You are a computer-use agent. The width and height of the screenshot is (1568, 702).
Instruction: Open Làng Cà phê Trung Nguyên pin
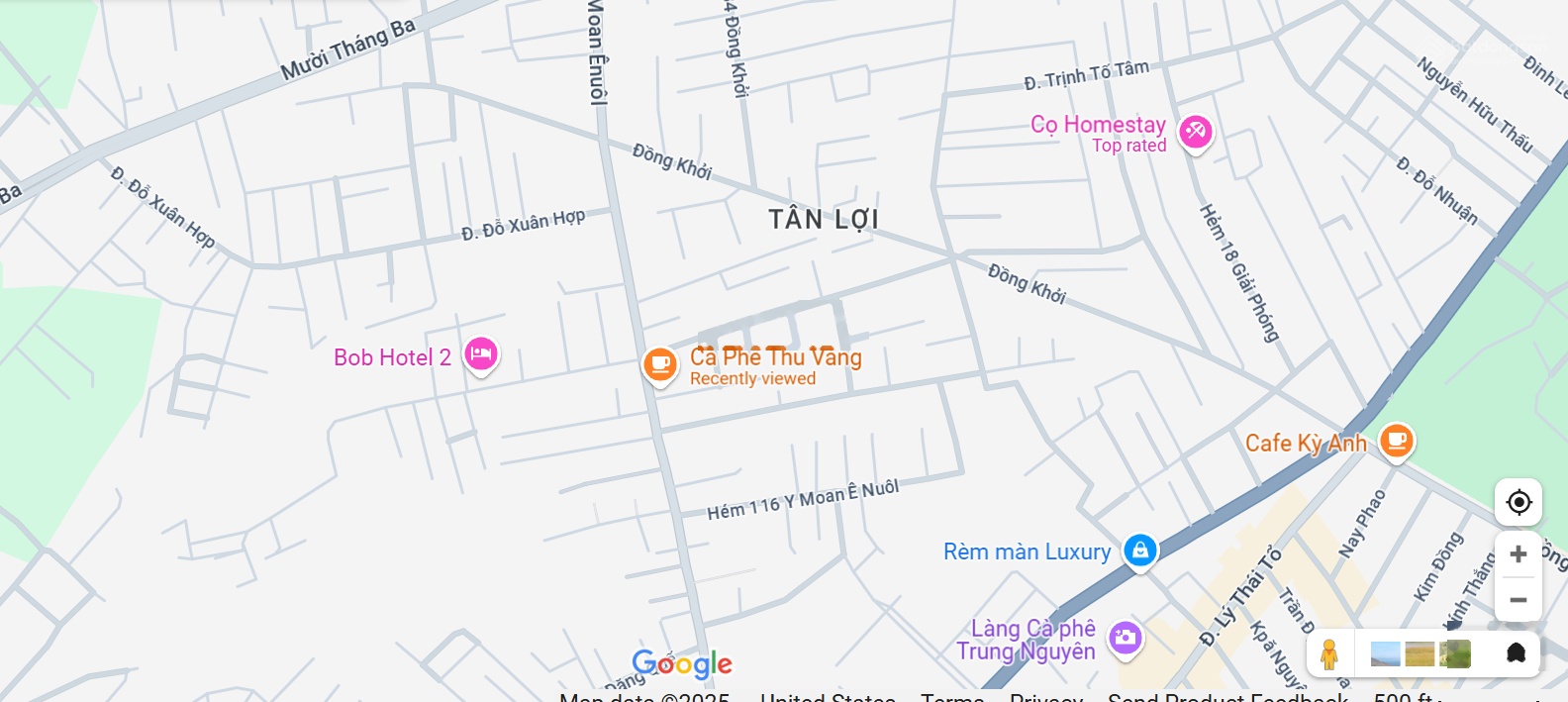point(1125,638)
